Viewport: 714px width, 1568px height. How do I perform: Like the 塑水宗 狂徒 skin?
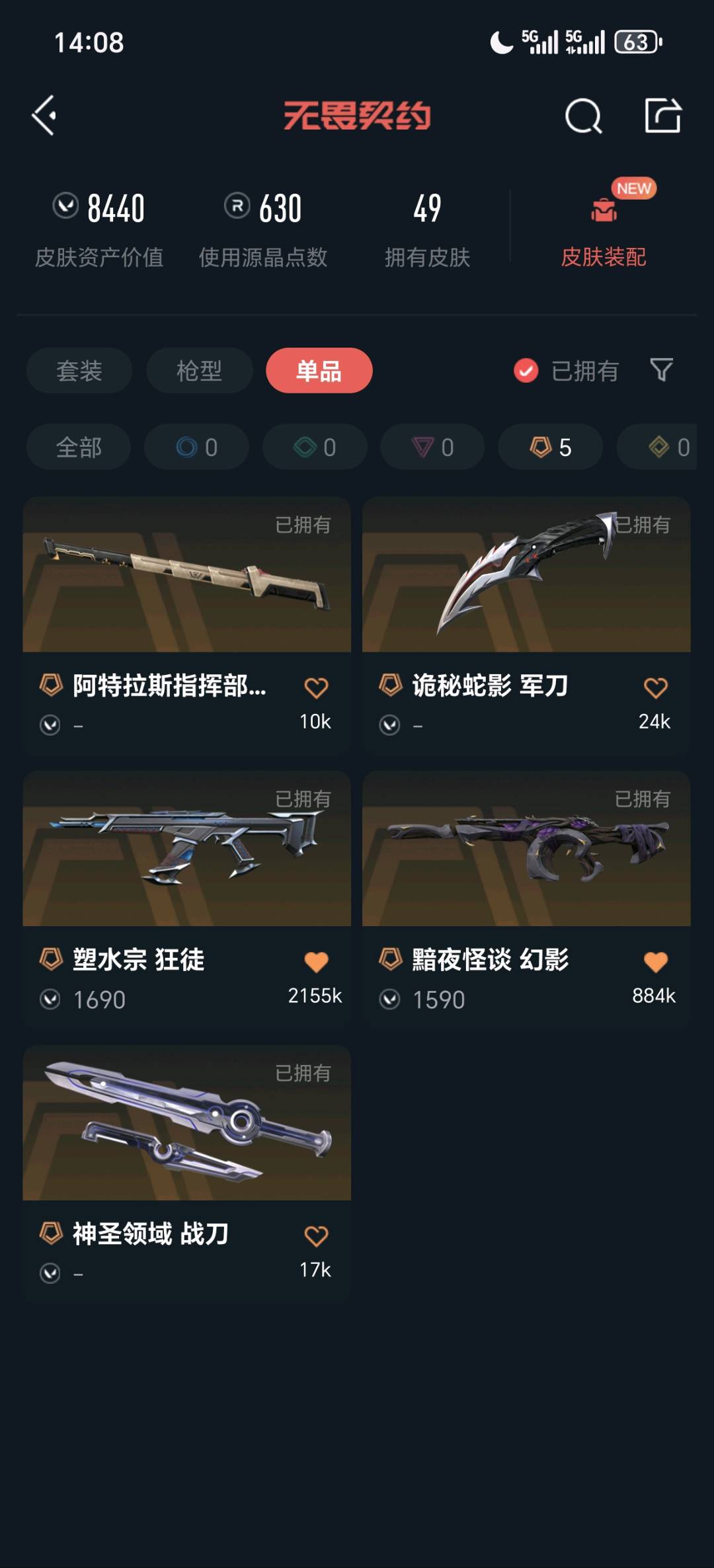316,962
